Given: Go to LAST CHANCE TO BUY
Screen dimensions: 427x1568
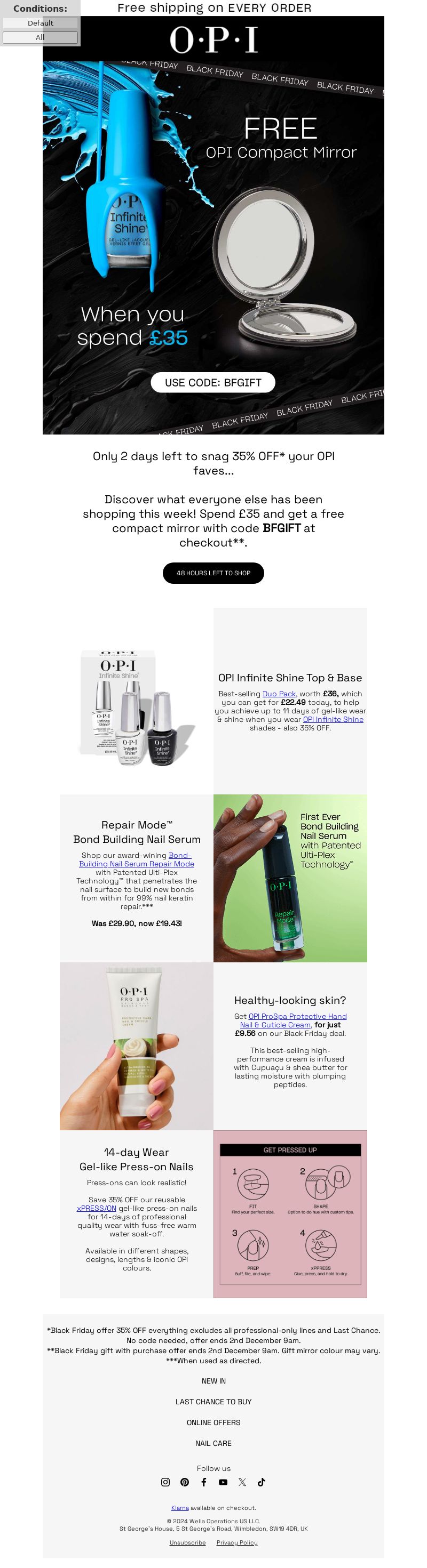Looking at the screenshot, I should point(213,1401).
